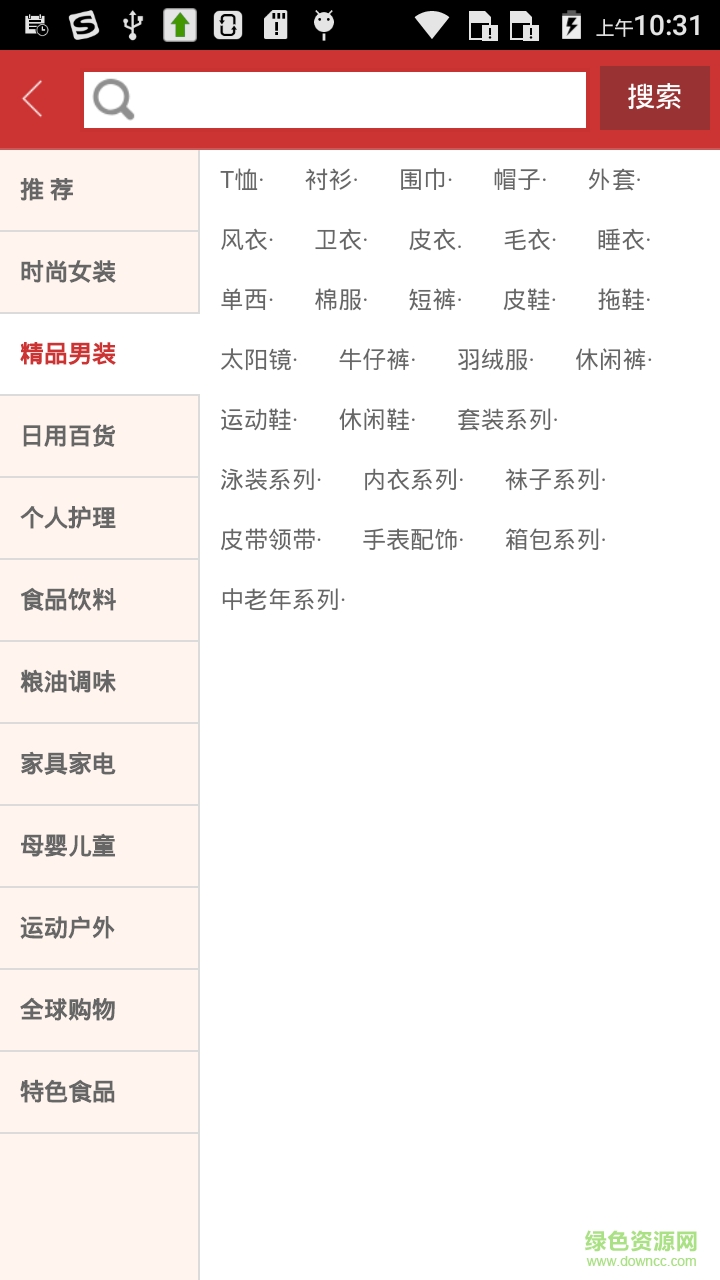Tap the 搜索 search button
The image size is (720, 1280).
pyautogui.click(x=654, y=98)
